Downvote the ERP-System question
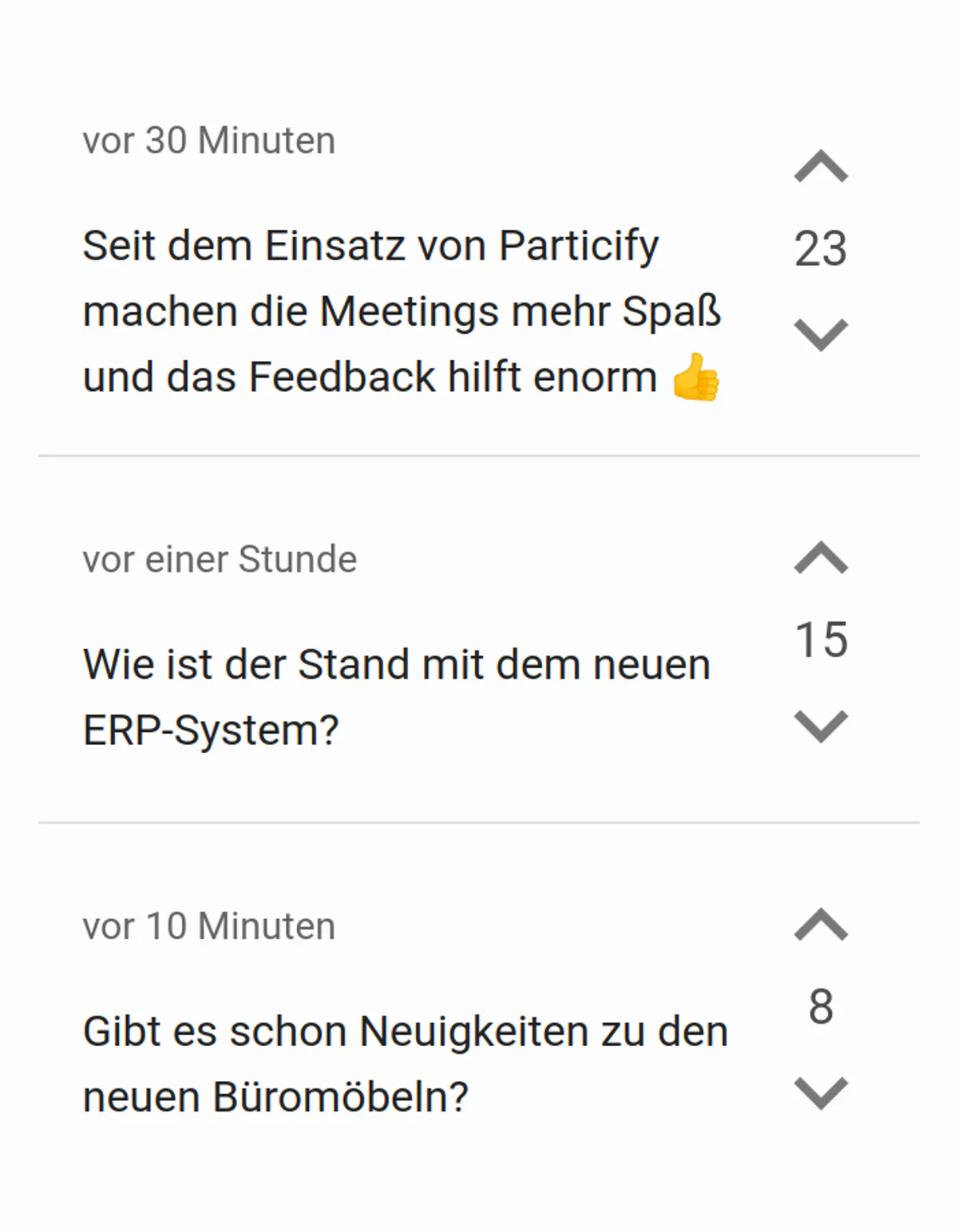This screenshot has width=958, height=1232. pos(821,726)
